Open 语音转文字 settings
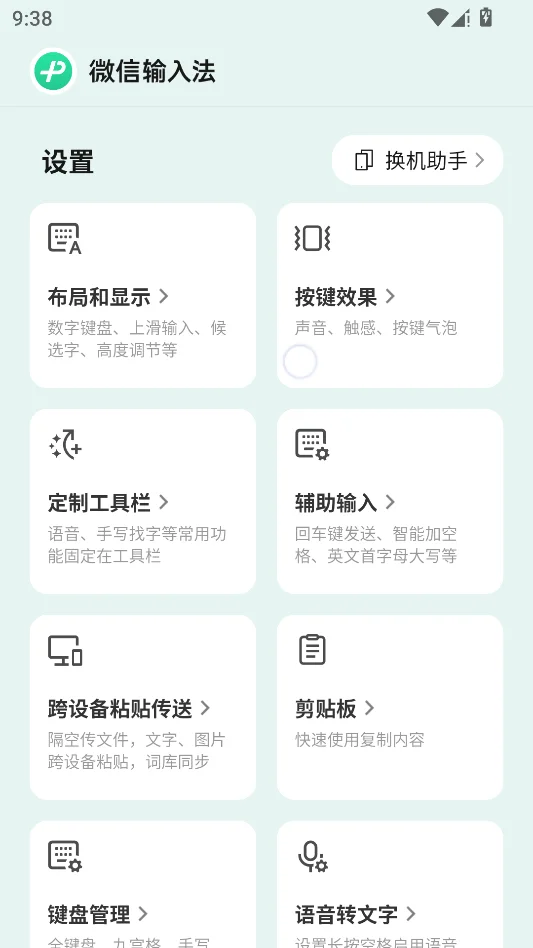 coord(390,885)
